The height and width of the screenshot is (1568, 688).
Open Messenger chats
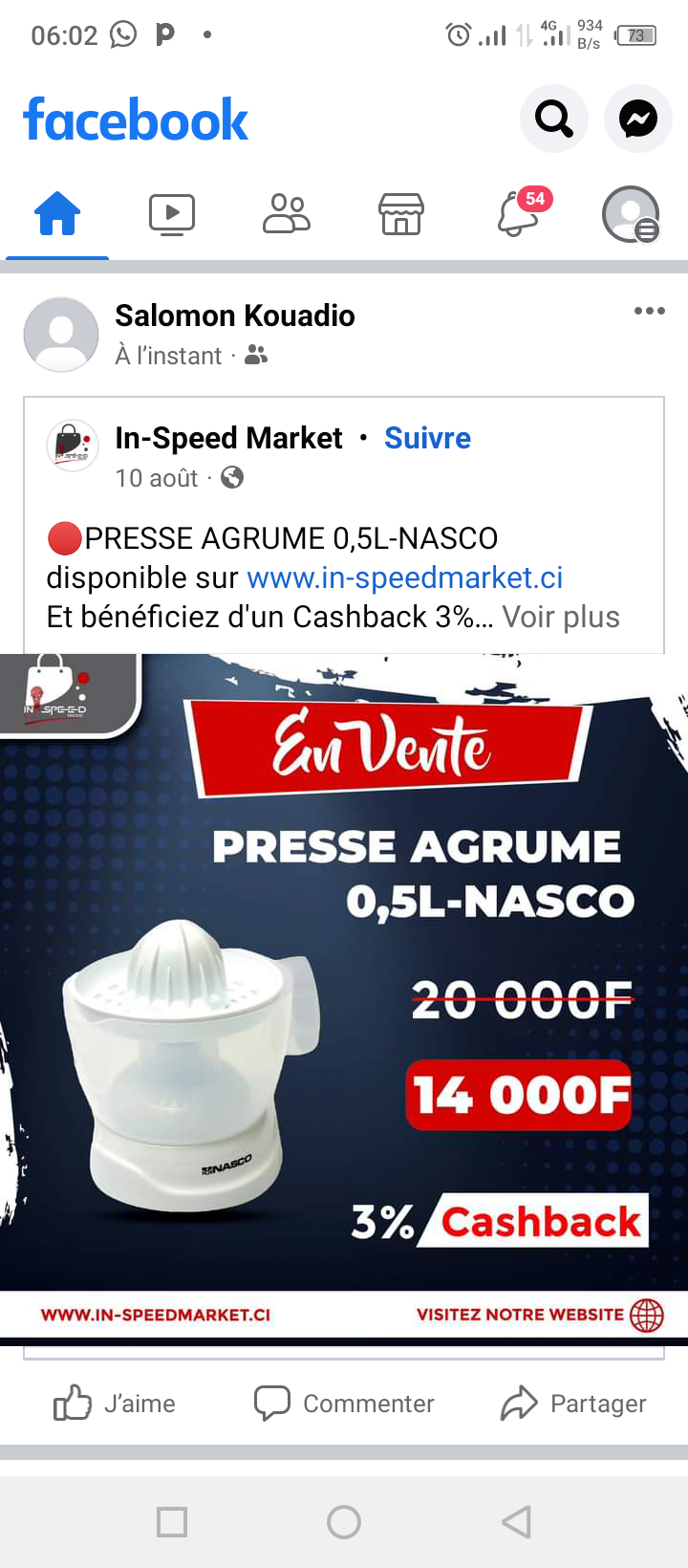coord(637,119)
